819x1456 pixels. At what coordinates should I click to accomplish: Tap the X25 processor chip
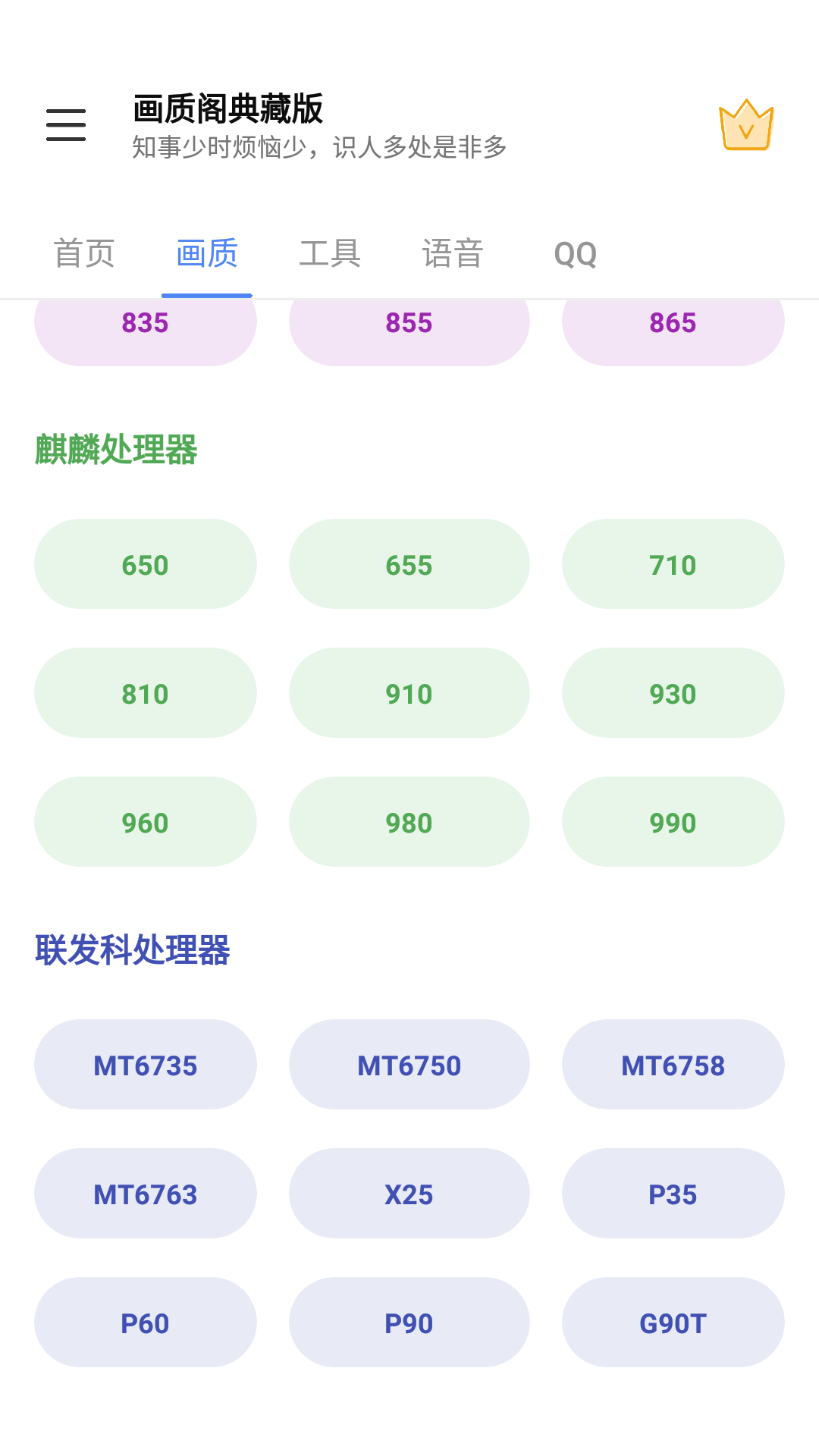409,1194
